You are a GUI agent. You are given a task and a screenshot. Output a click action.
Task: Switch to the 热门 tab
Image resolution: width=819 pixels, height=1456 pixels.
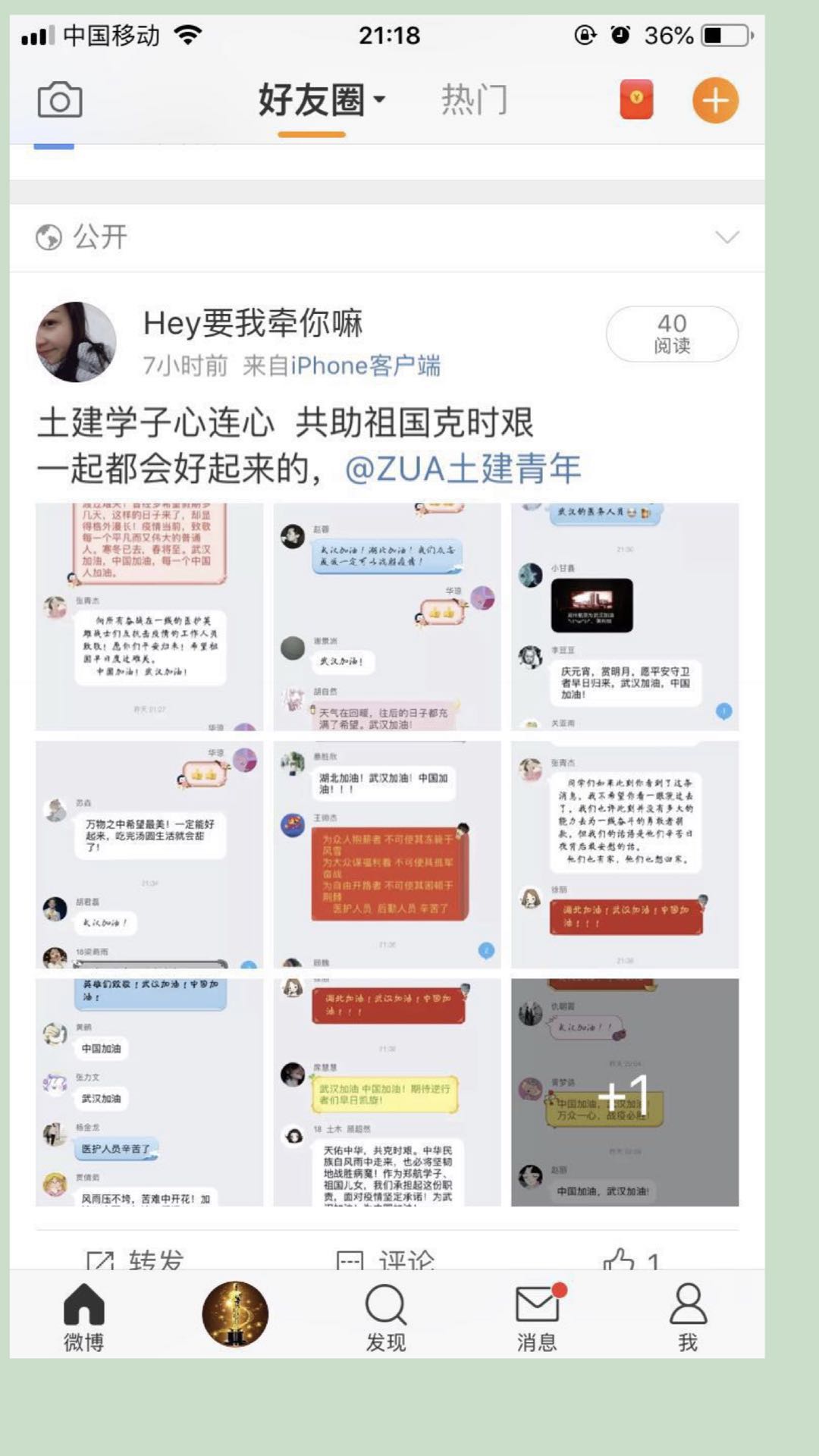click(x=474, y=100)
